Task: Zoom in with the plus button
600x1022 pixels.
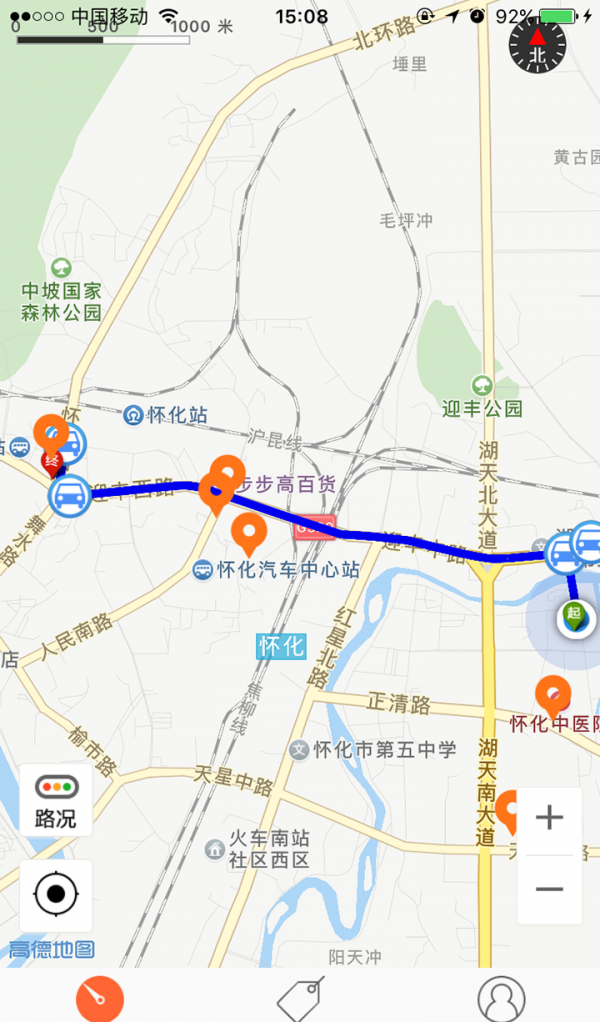Action: pos(549,819)
